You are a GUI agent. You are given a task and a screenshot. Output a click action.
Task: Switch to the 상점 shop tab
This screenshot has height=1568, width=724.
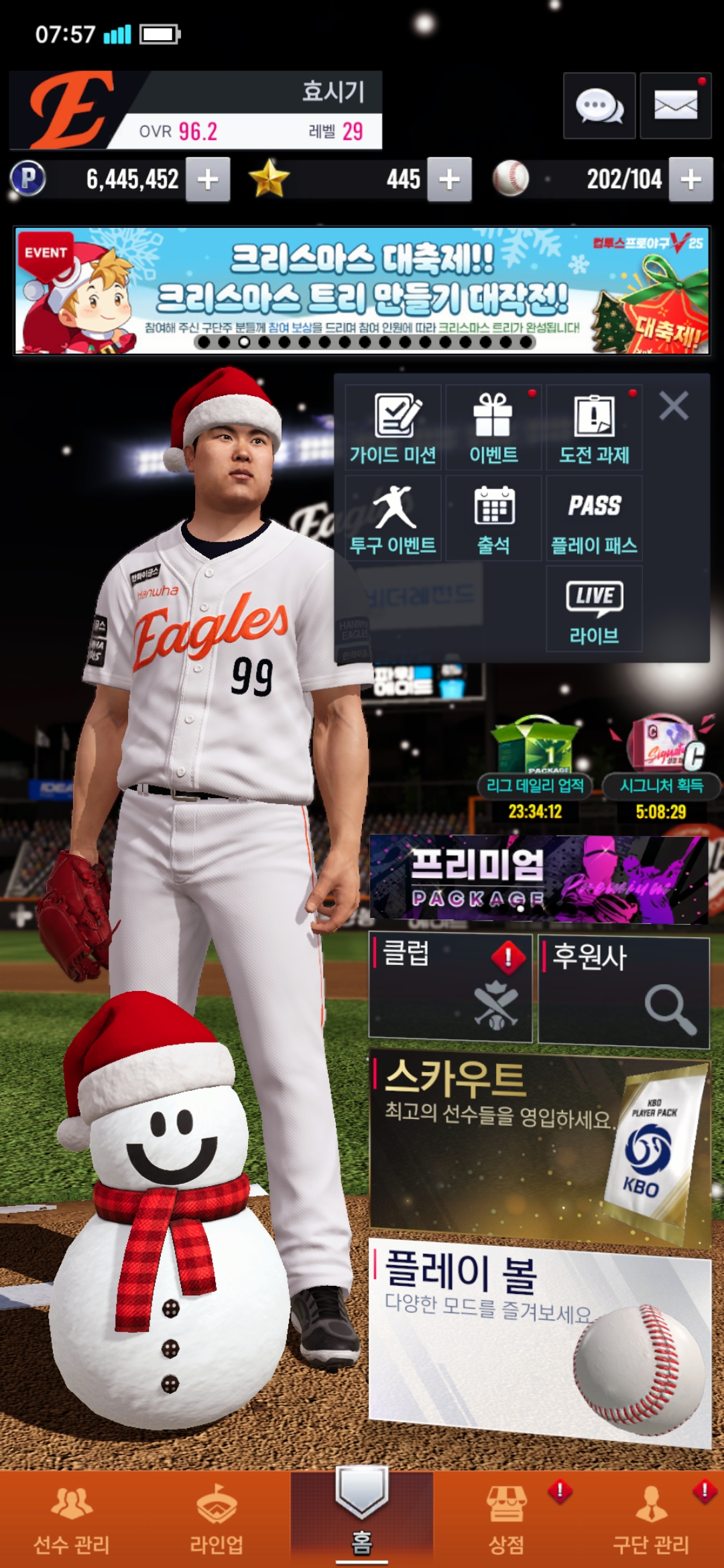507,1518
